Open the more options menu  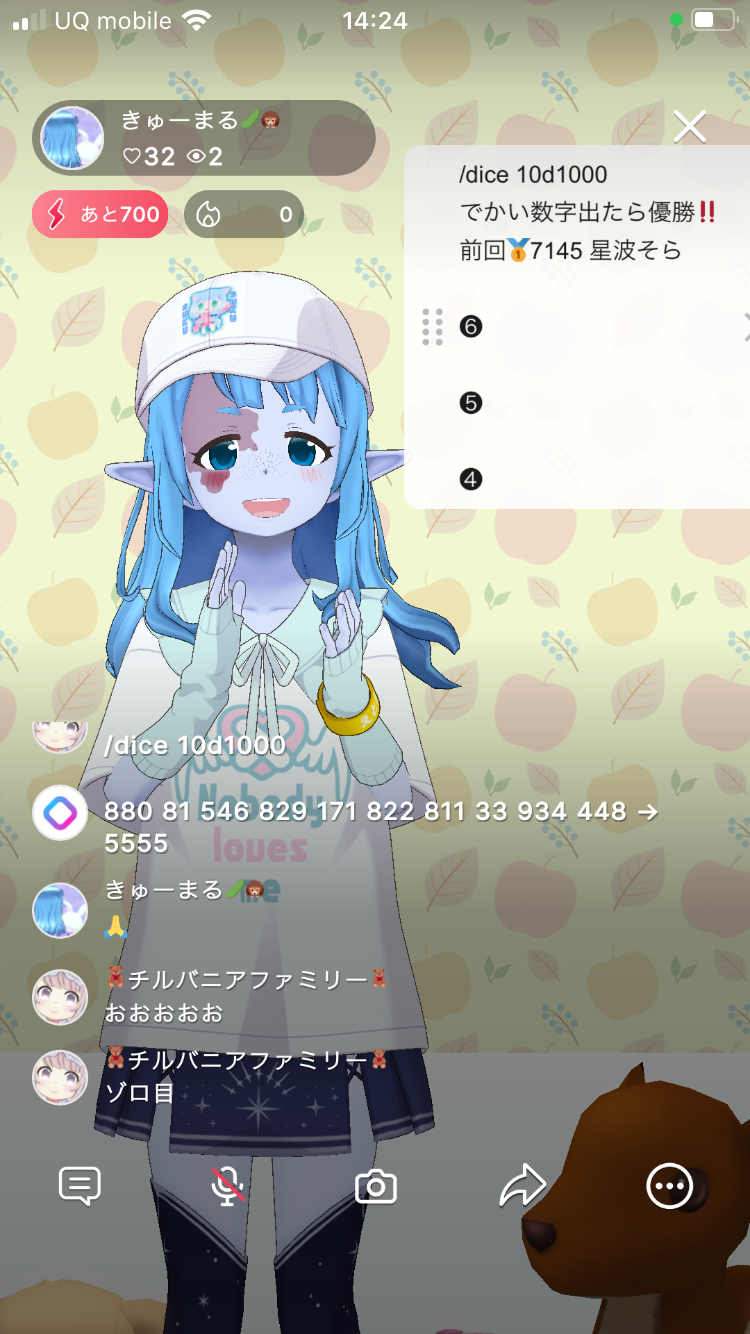click(x=668, y=1187)
